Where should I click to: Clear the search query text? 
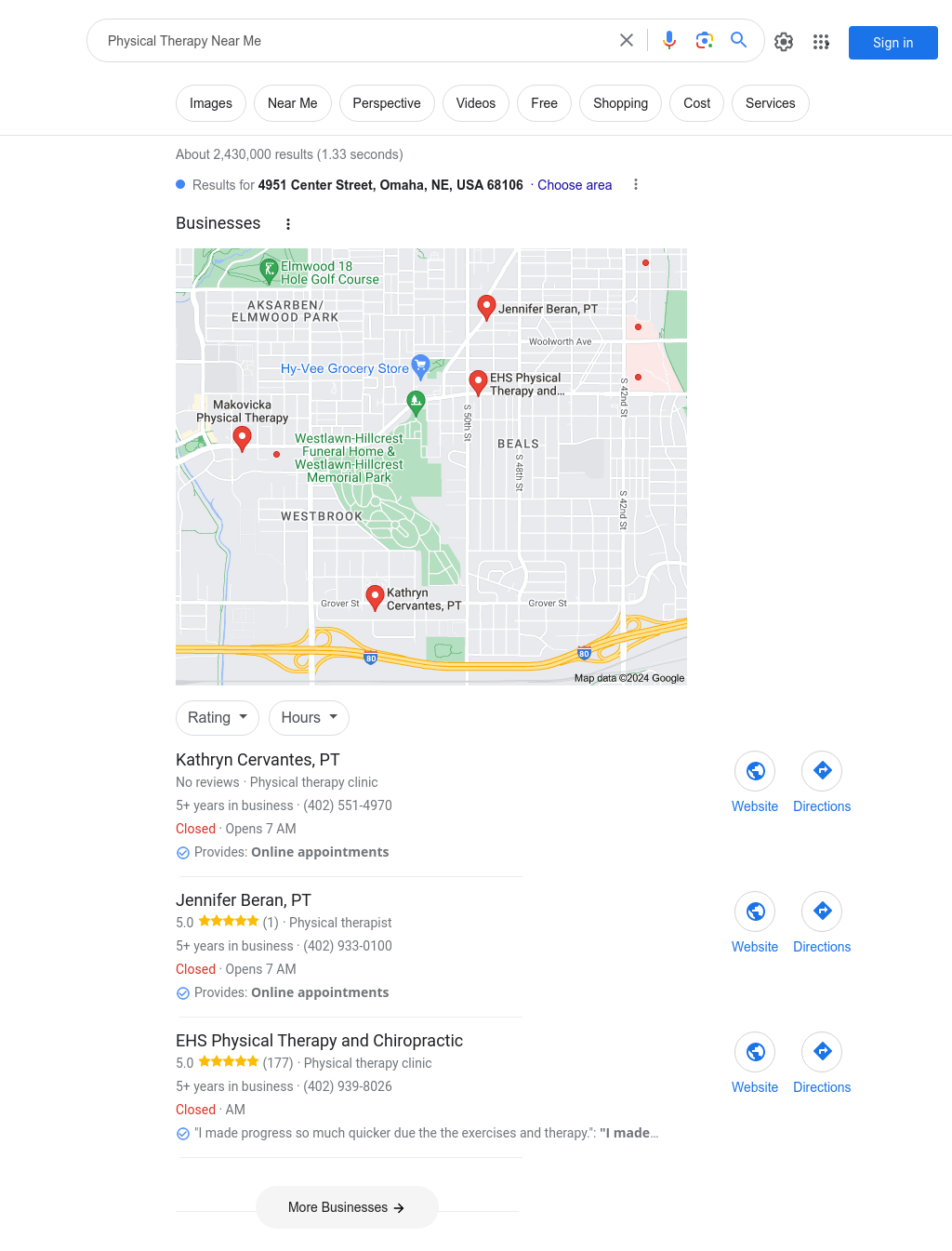click(627, 40)
